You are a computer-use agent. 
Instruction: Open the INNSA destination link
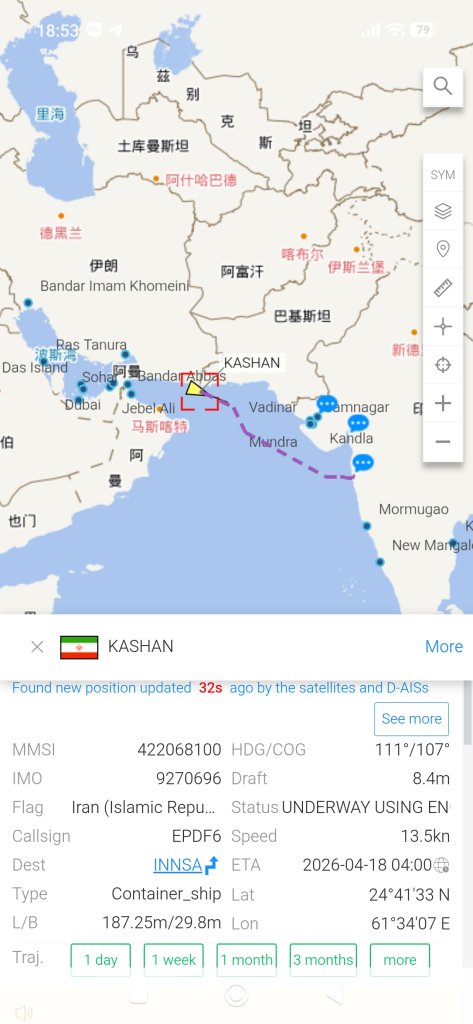[178, 865]
